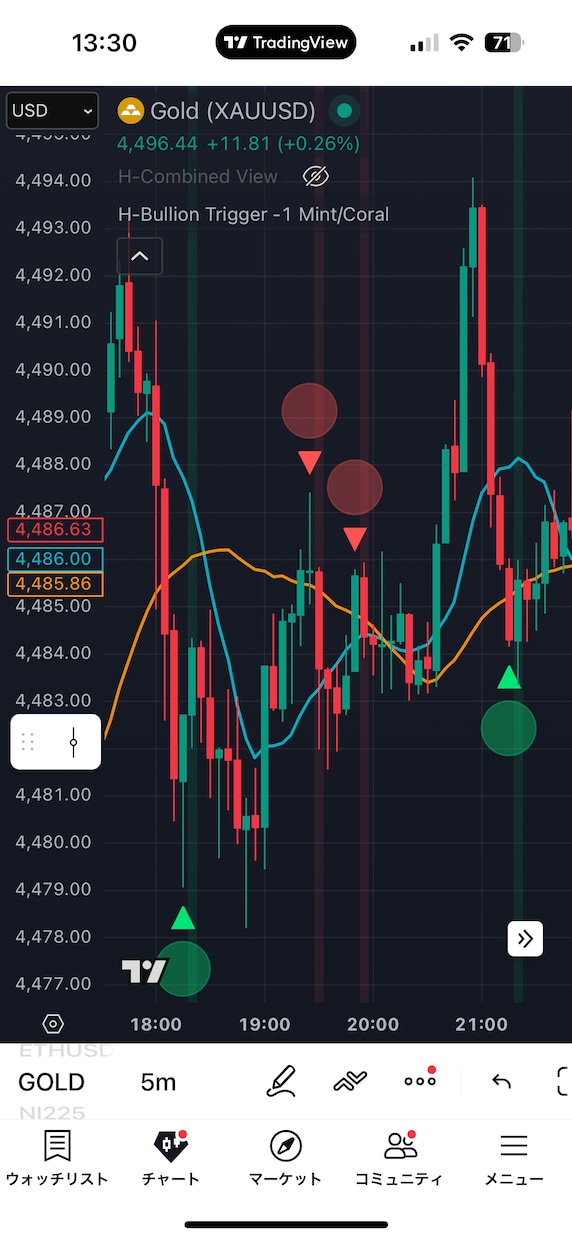
Task: Open the USD currency dropdown
Action: (x=52, y=110)
